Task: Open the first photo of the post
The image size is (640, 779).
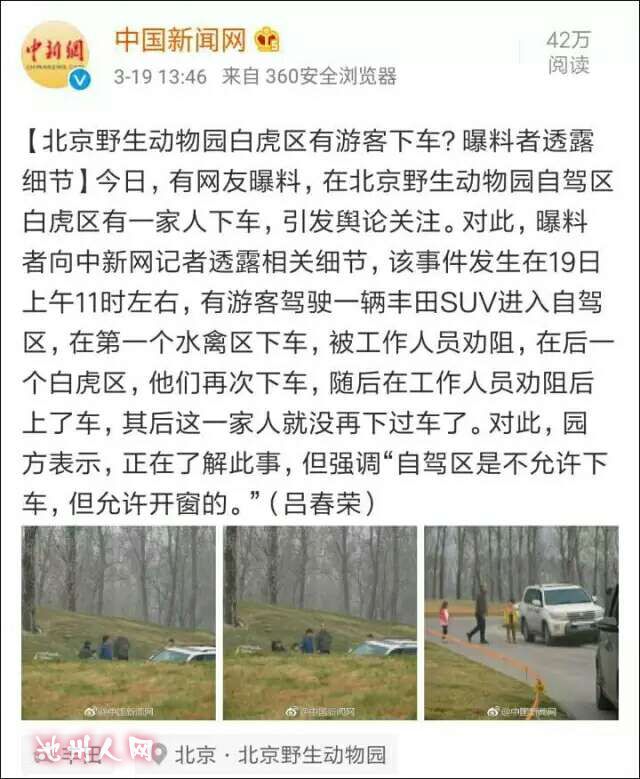Action: pos(119,622)
